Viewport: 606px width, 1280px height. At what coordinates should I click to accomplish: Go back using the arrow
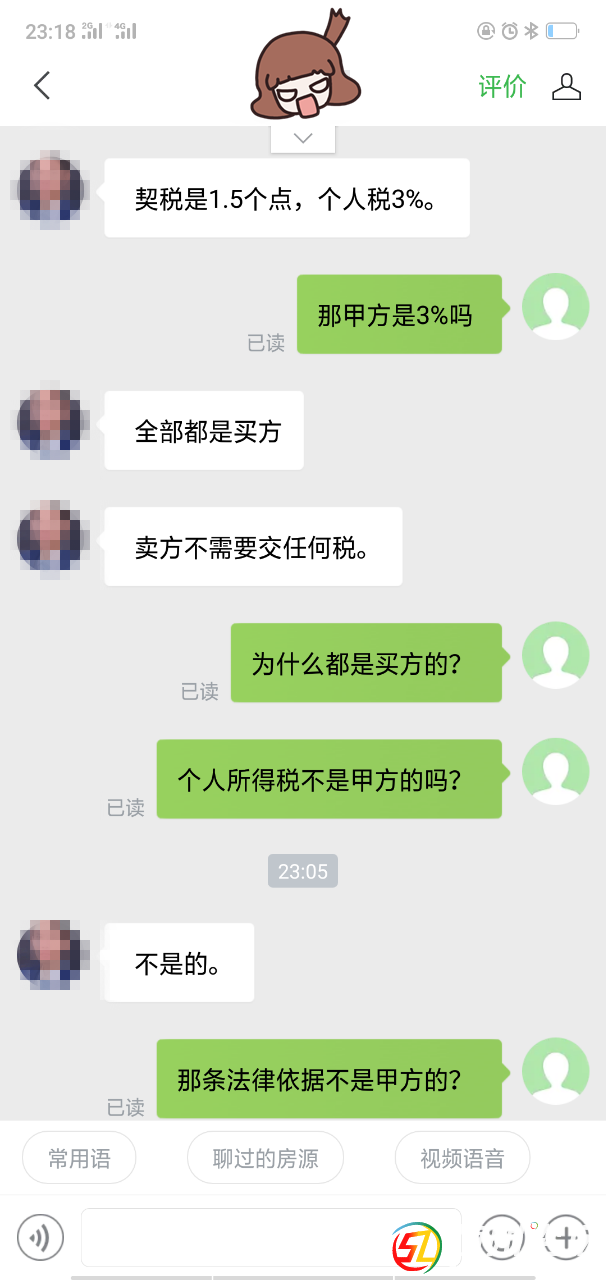tap(42, 86)
